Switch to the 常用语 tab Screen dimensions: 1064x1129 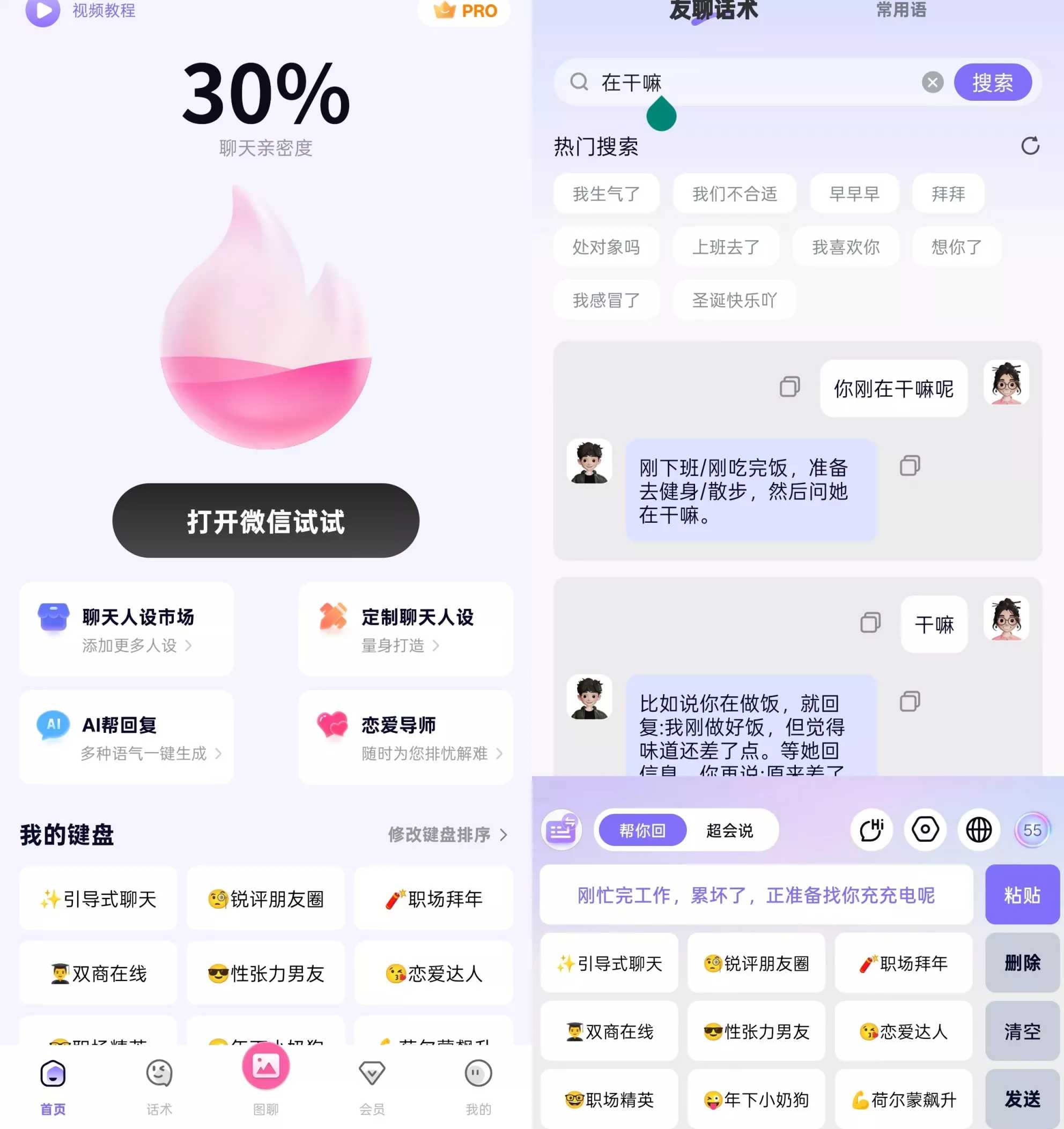click(x=900, y=10)
